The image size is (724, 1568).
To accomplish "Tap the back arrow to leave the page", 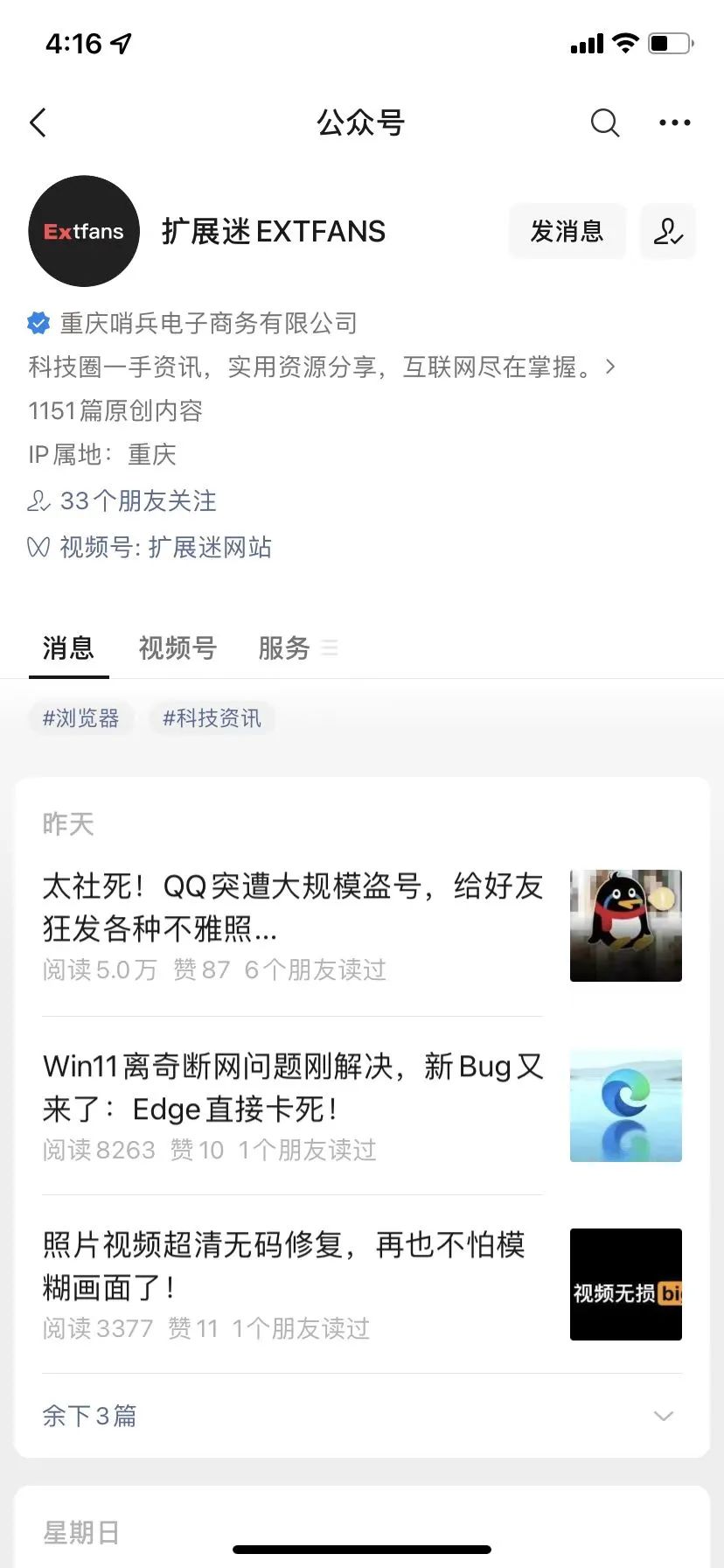I will tap(38, 122).
